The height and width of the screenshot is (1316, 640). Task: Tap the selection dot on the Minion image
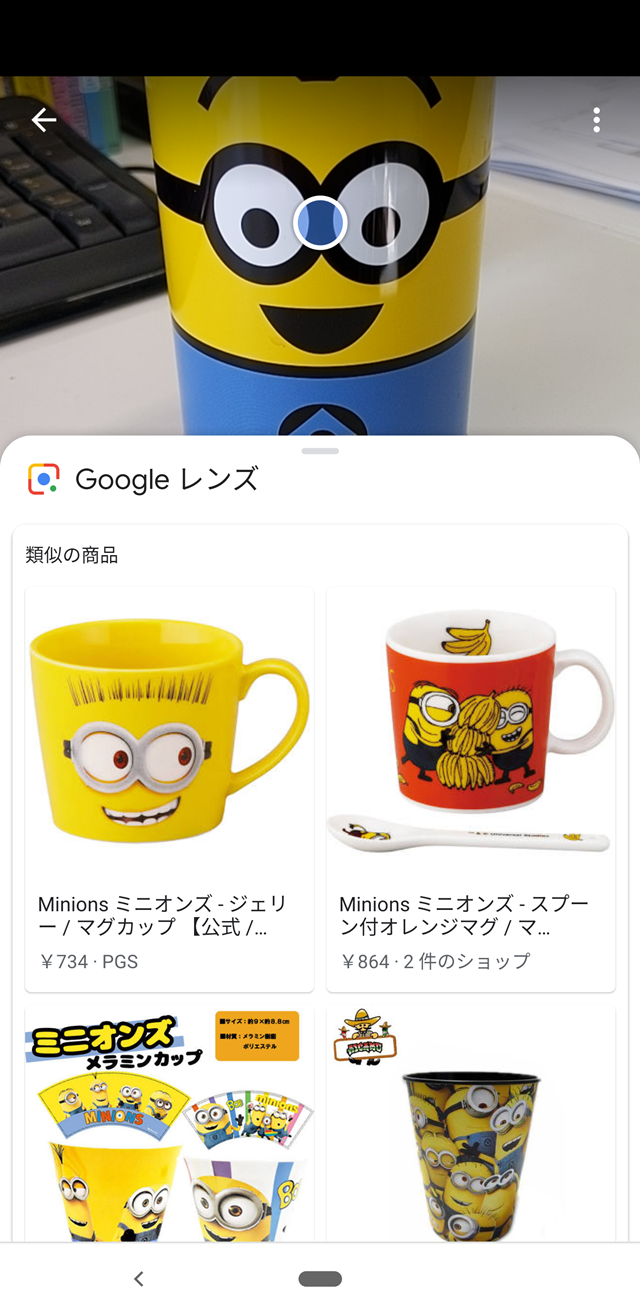click(320, 222)
